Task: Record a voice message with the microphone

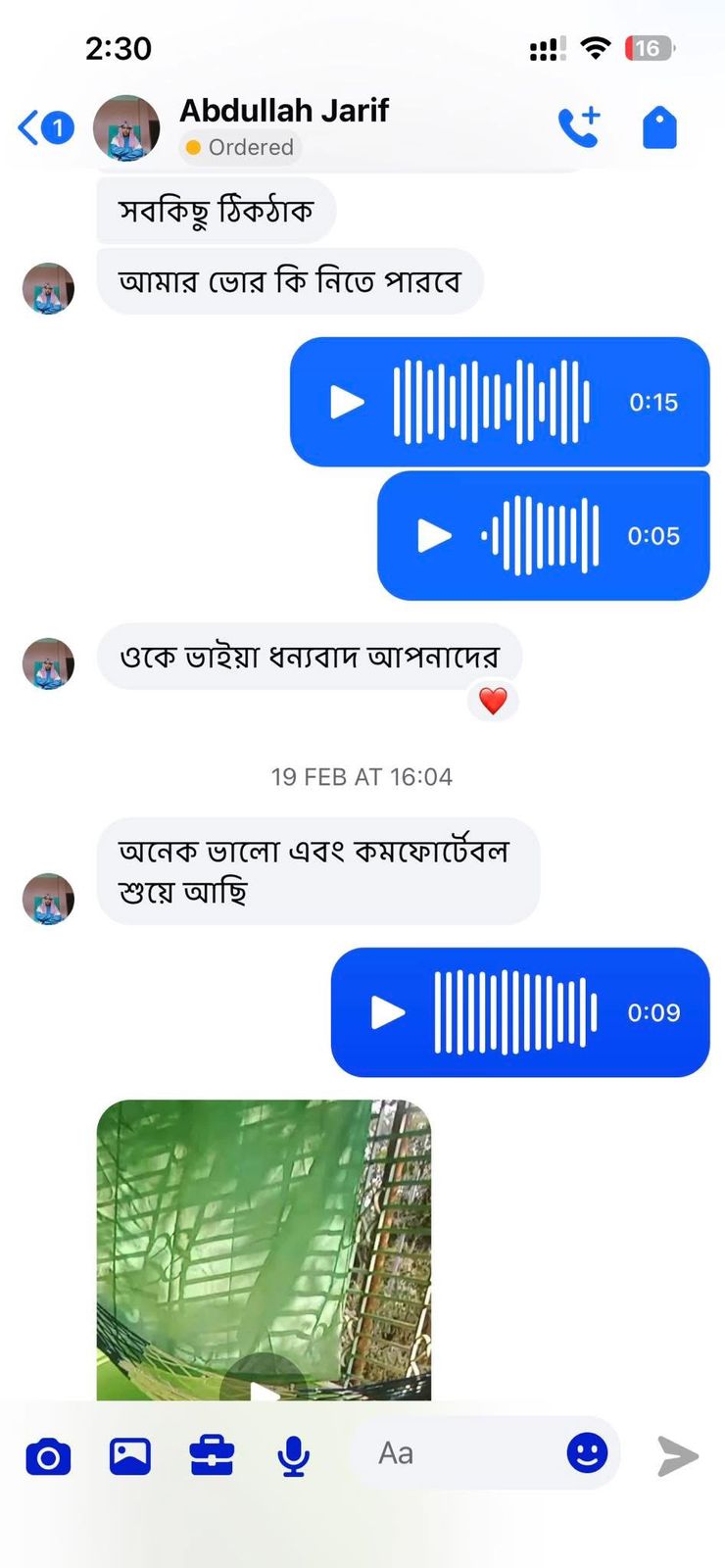Action: (293, 1456)
